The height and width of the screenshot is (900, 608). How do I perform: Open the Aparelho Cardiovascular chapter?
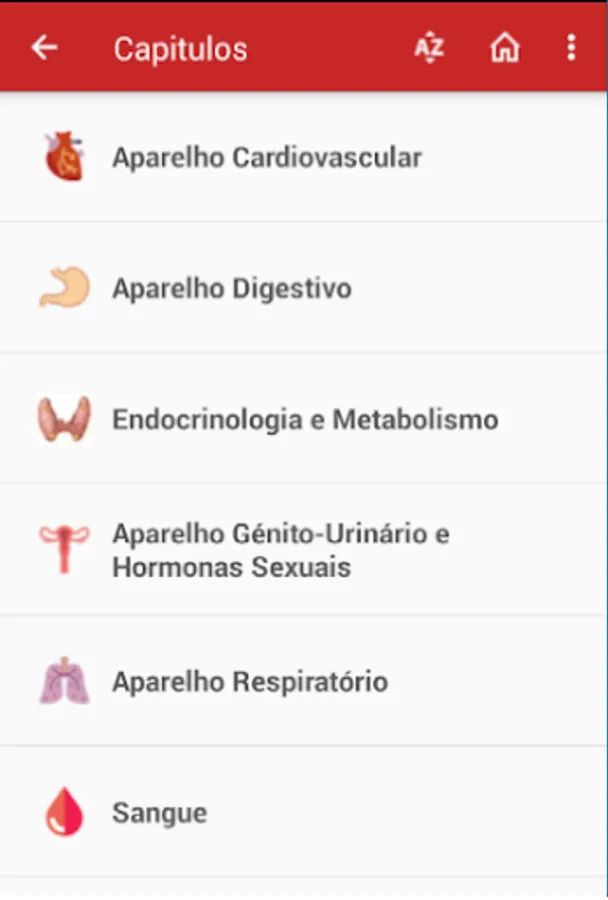click(x=266, y=158)
